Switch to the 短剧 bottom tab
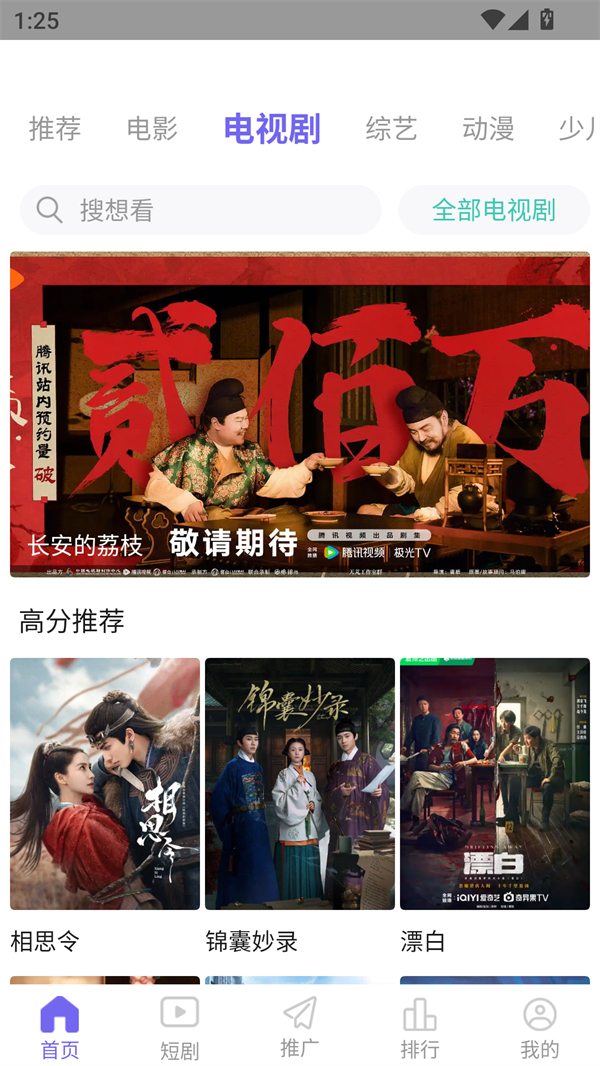This screenshot has height=1066, width=600. [180, 1028]
